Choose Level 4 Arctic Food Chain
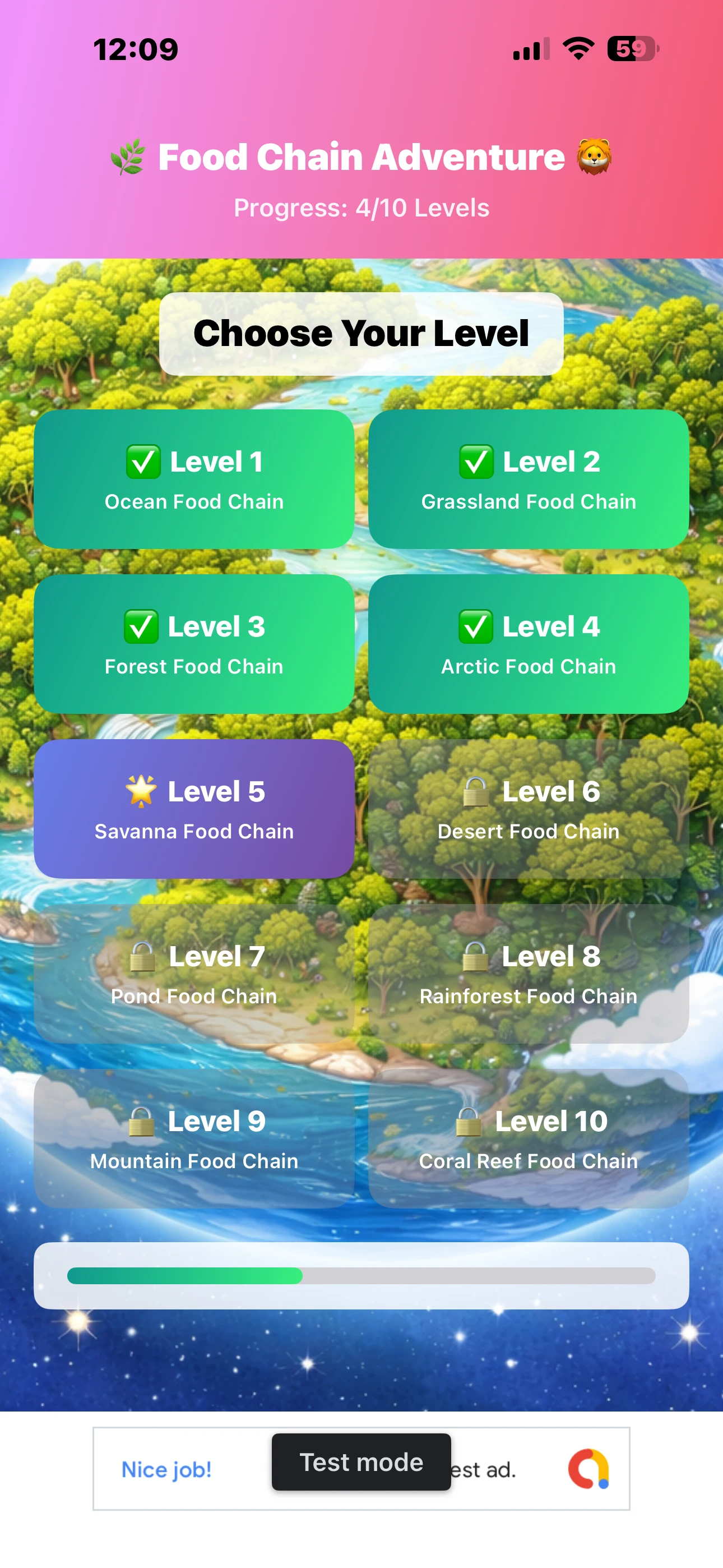 [x=529, y=644]
